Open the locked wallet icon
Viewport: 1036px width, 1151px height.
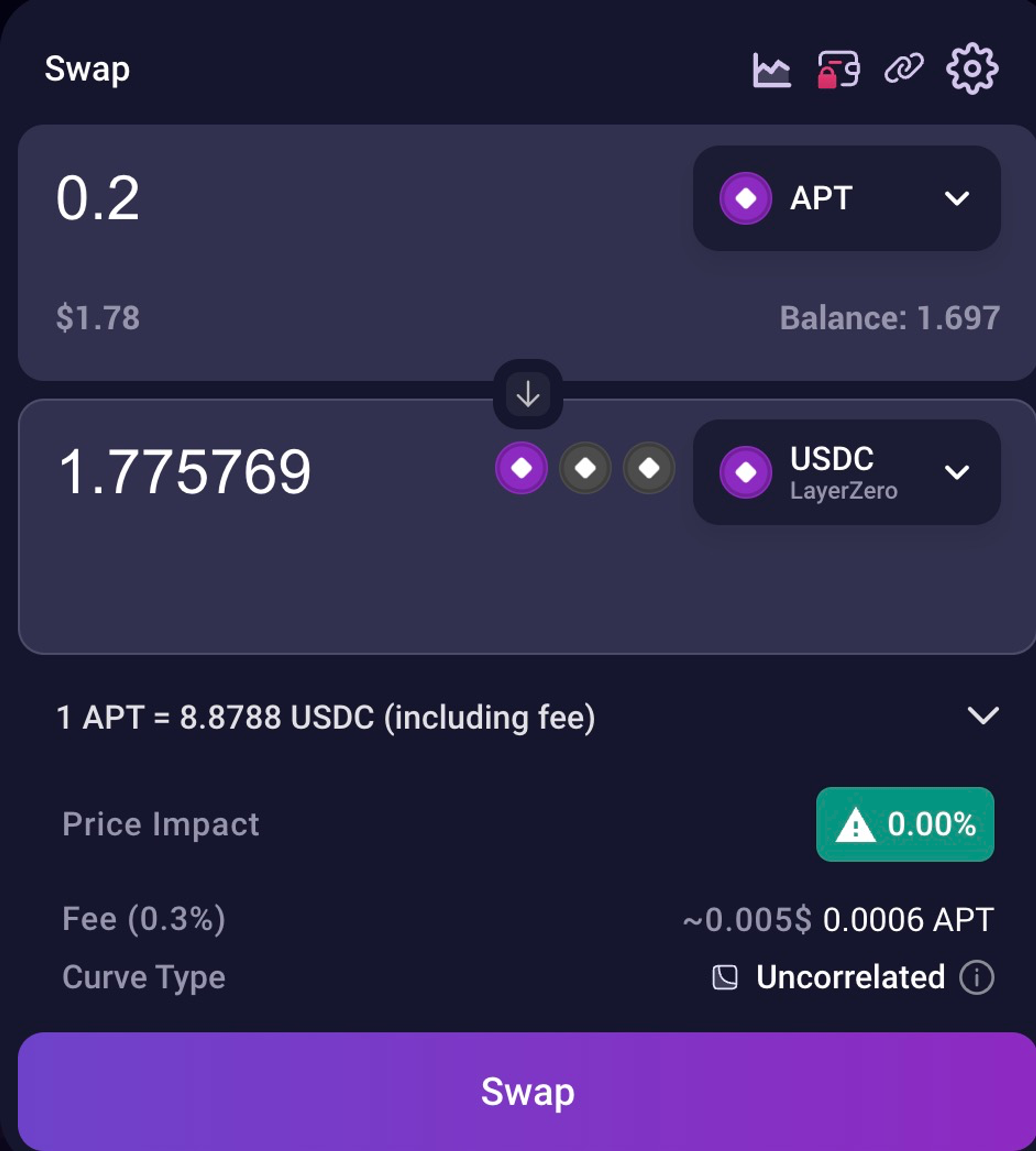coord(838,70)
